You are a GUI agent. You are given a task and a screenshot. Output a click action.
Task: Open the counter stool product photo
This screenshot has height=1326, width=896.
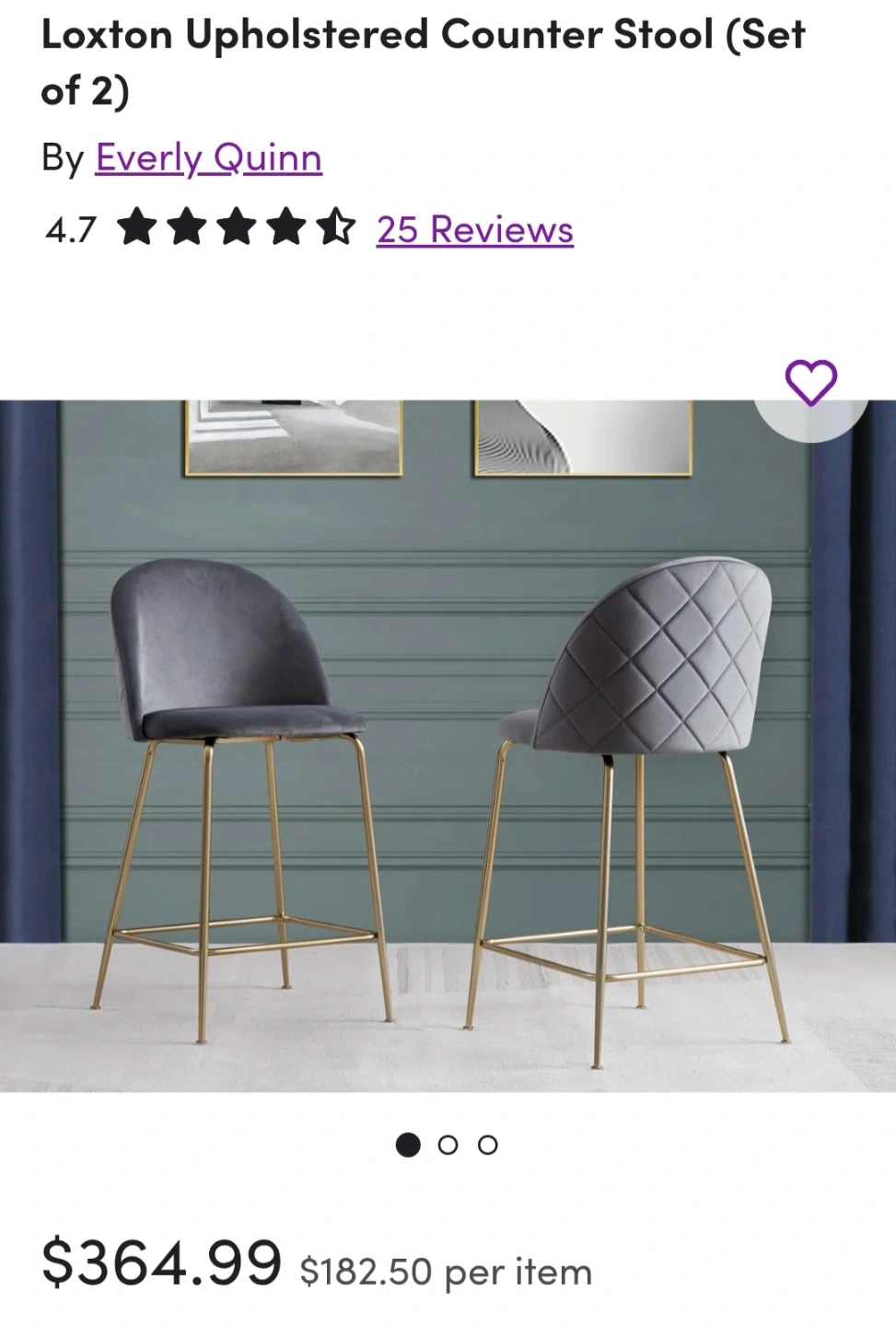coord(448,746)
